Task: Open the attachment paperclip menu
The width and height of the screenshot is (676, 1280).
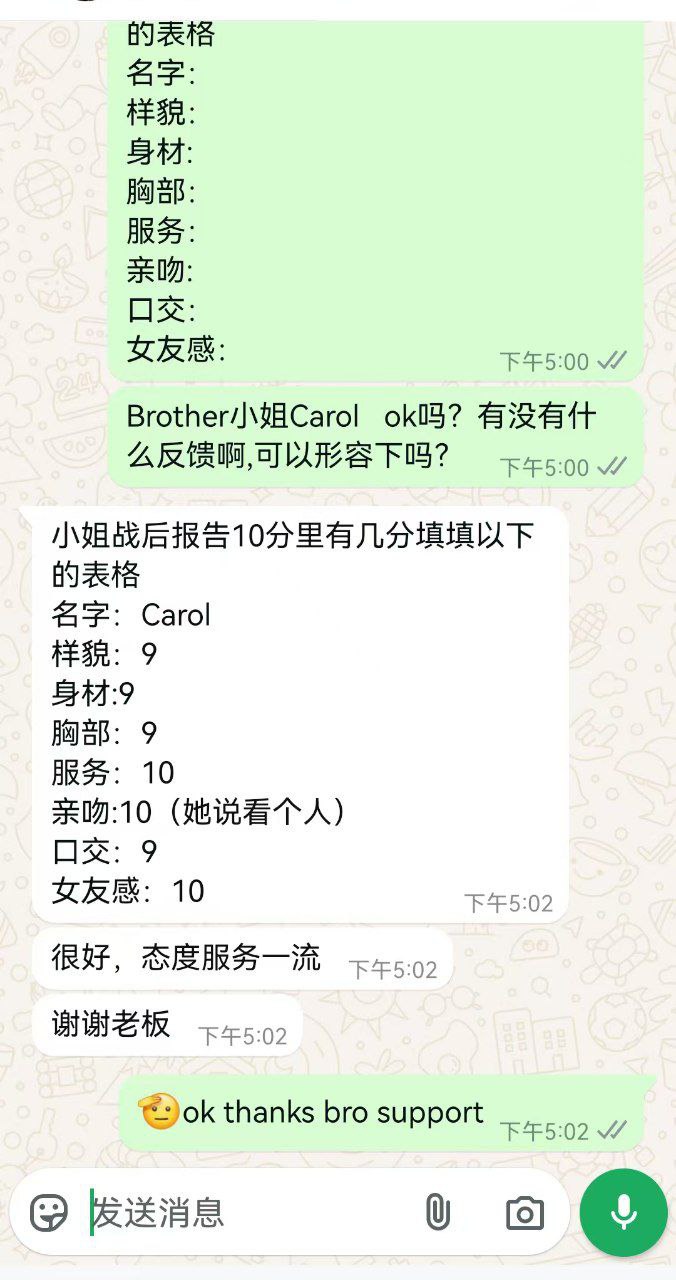Action: (x=436, y=1213)
